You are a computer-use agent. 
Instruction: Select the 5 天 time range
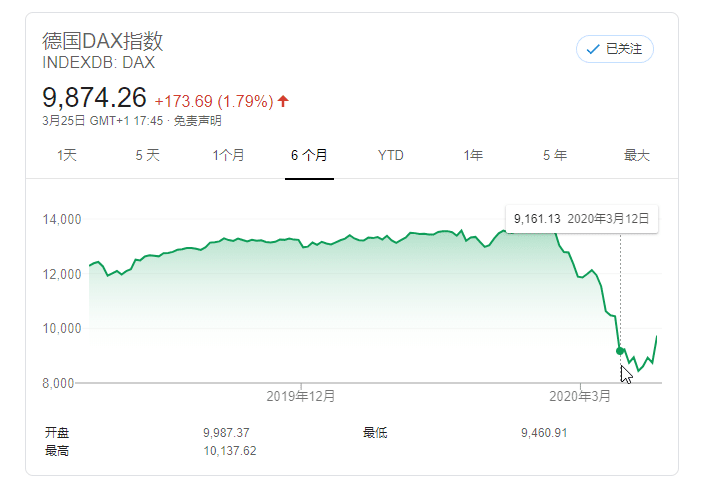pyautogui.click(x=147, y=155)
